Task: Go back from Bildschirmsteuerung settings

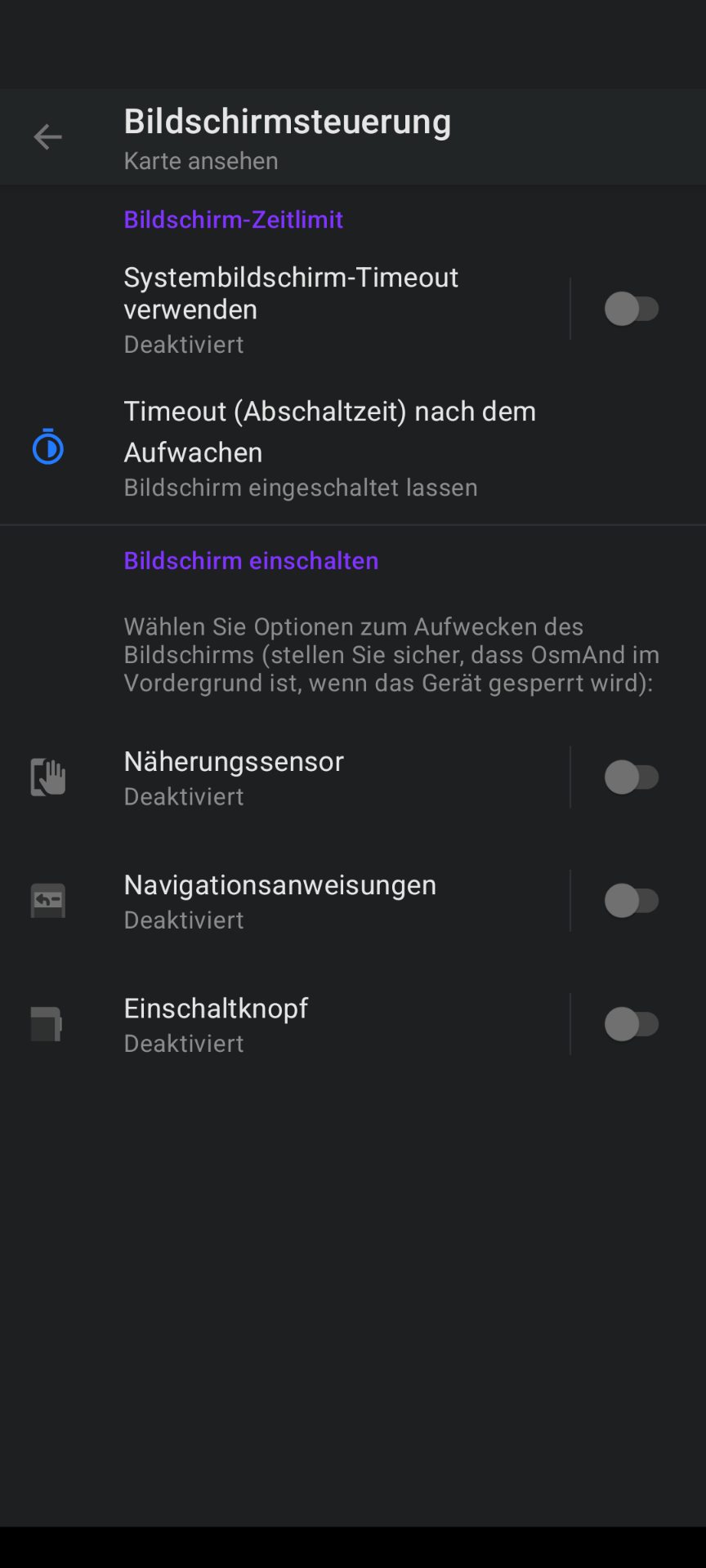Action: click(47, 137)
